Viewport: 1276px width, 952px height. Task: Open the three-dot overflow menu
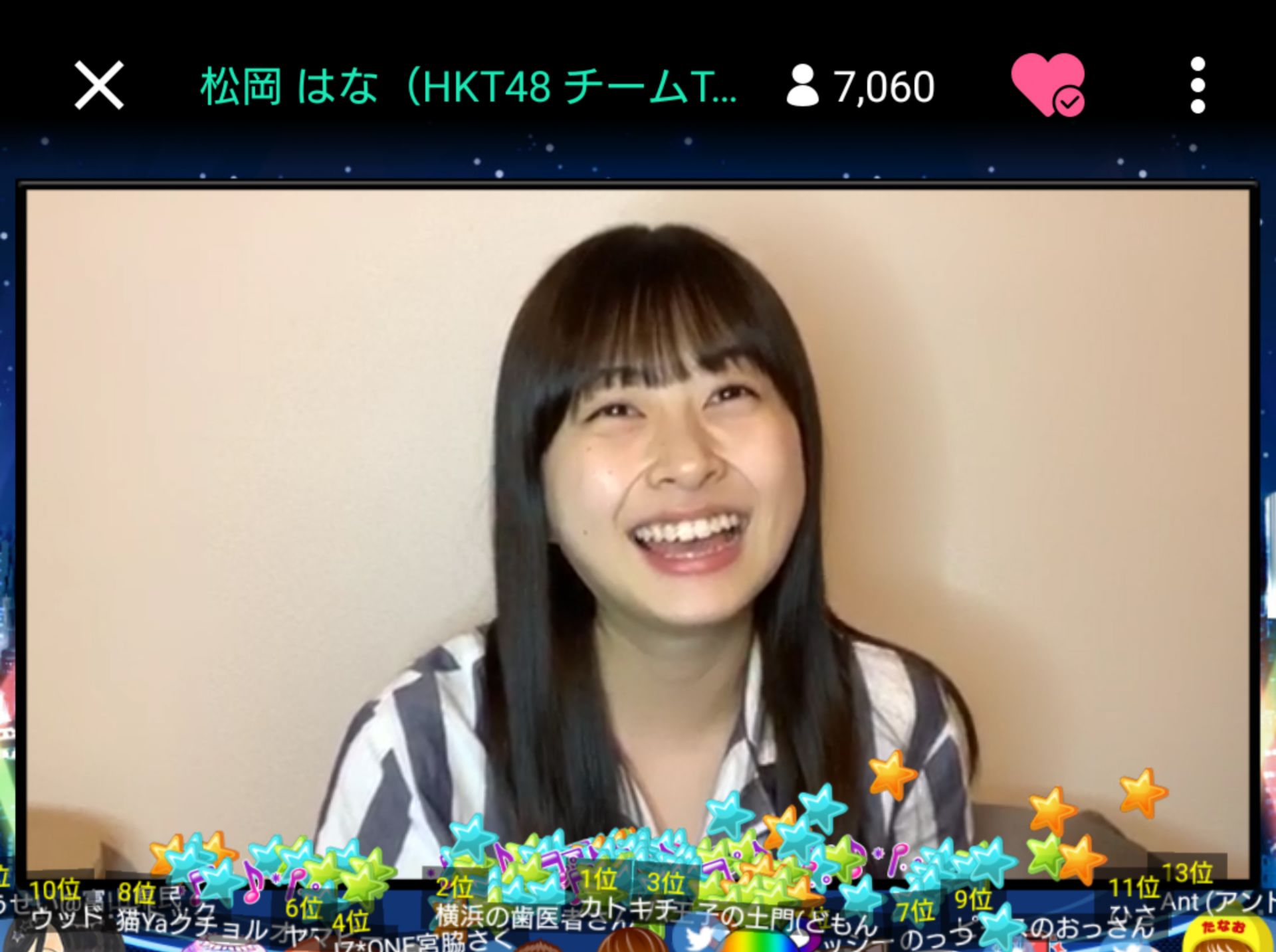point(1198,85)
